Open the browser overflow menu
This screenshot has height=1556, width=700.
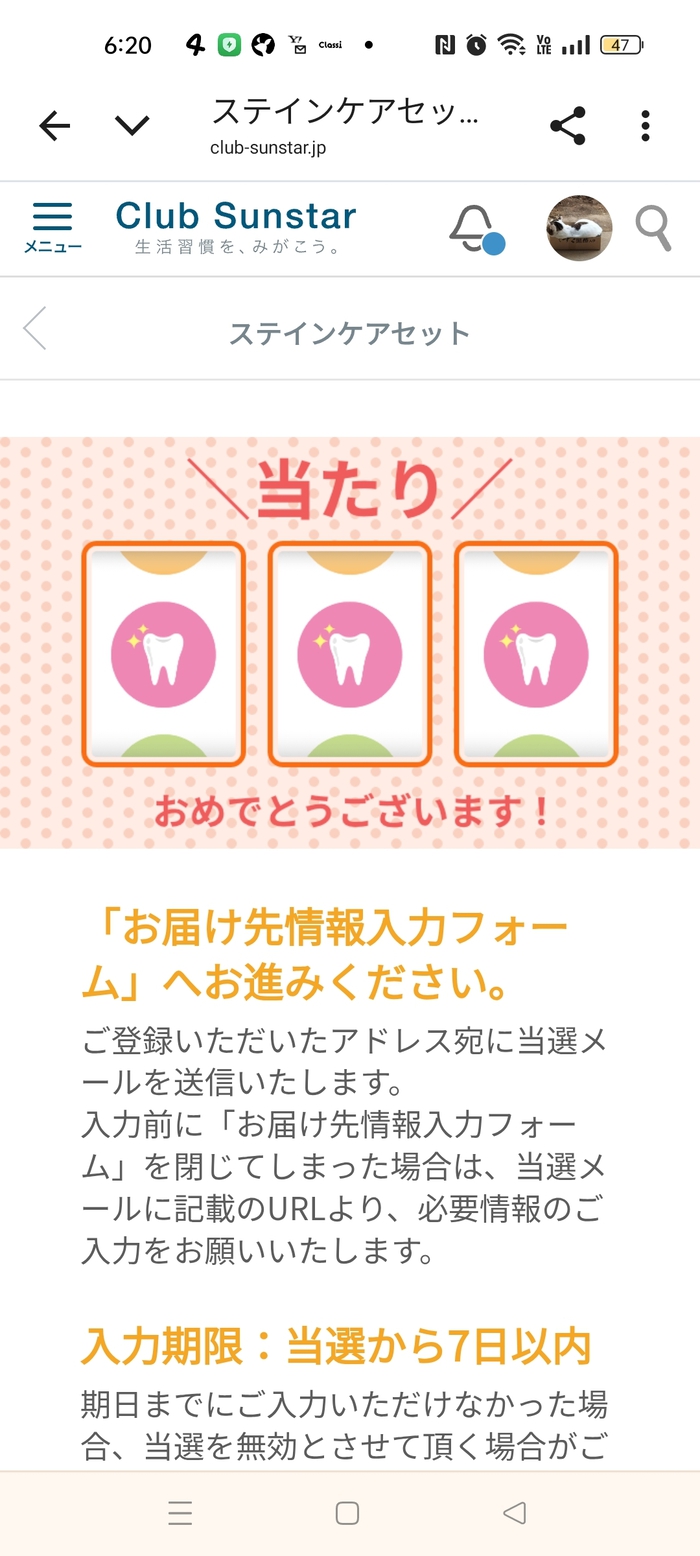[x=645, y=126]
